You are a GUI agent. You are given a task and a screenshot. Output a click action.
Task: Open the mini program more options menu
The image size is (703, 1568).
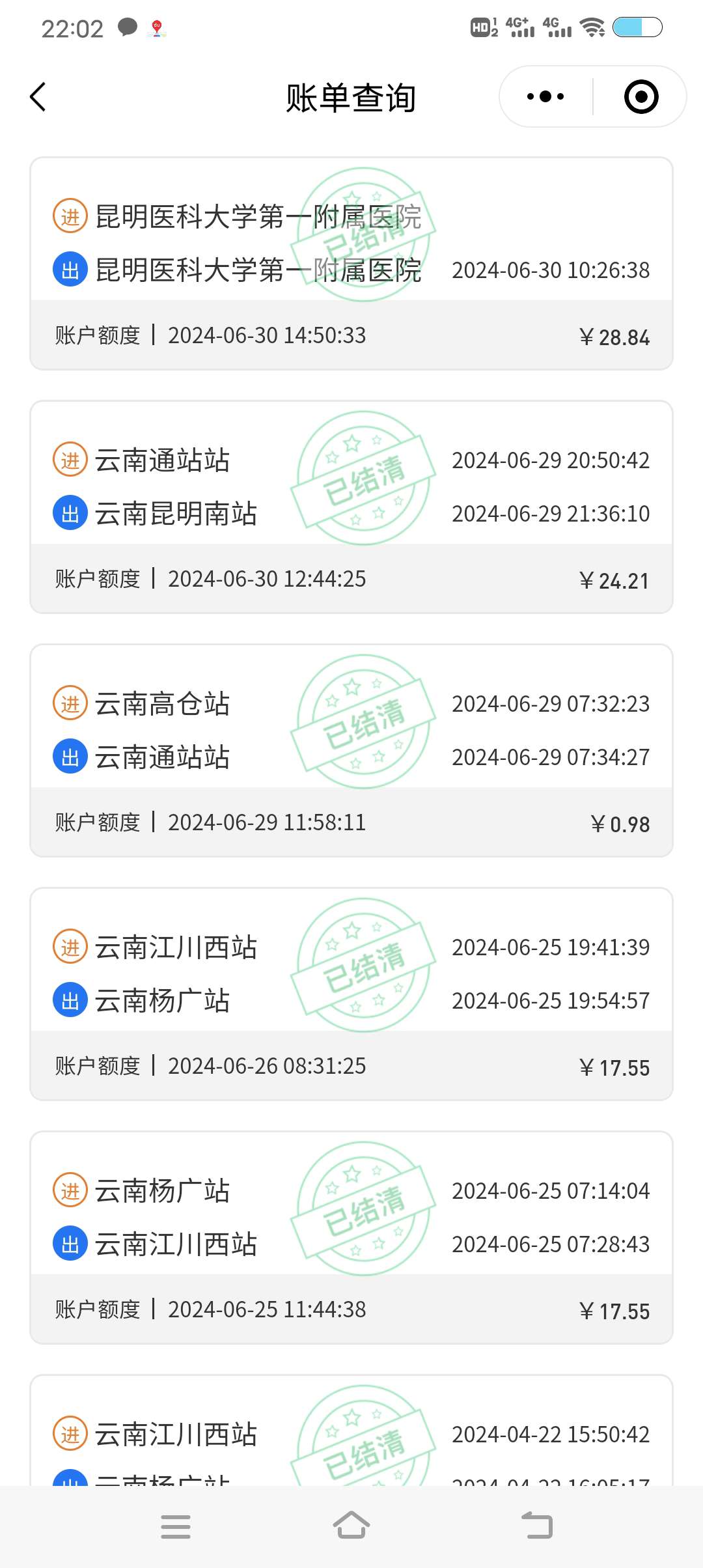[x=545, y=97]
